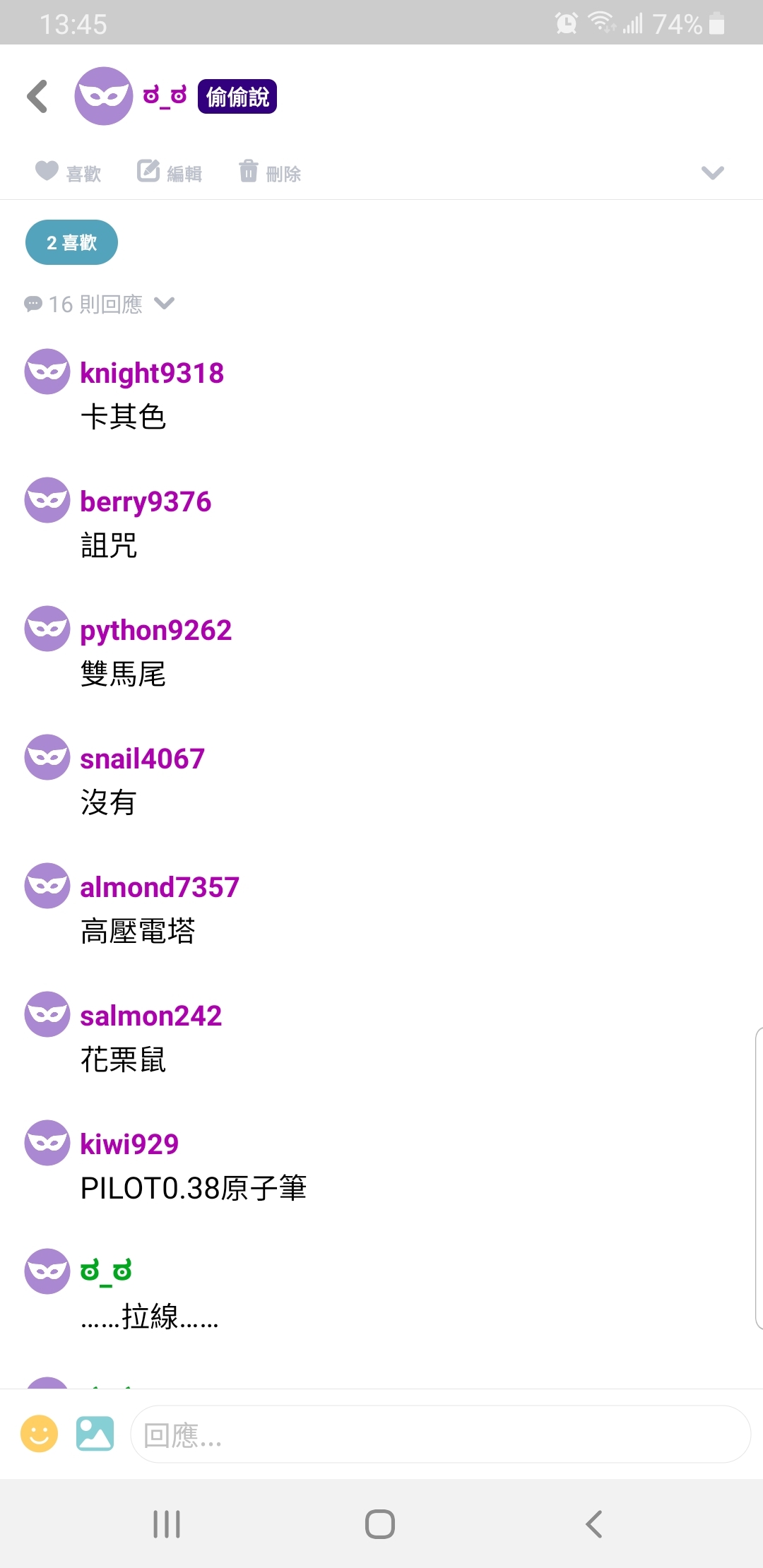
Task: View the 2 喜歡 likes list
Action: 71,243
